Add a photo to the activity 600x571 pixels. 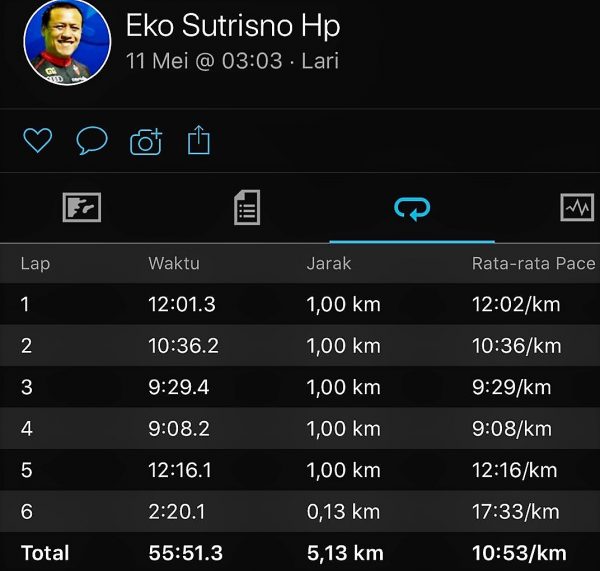[146, 142]
